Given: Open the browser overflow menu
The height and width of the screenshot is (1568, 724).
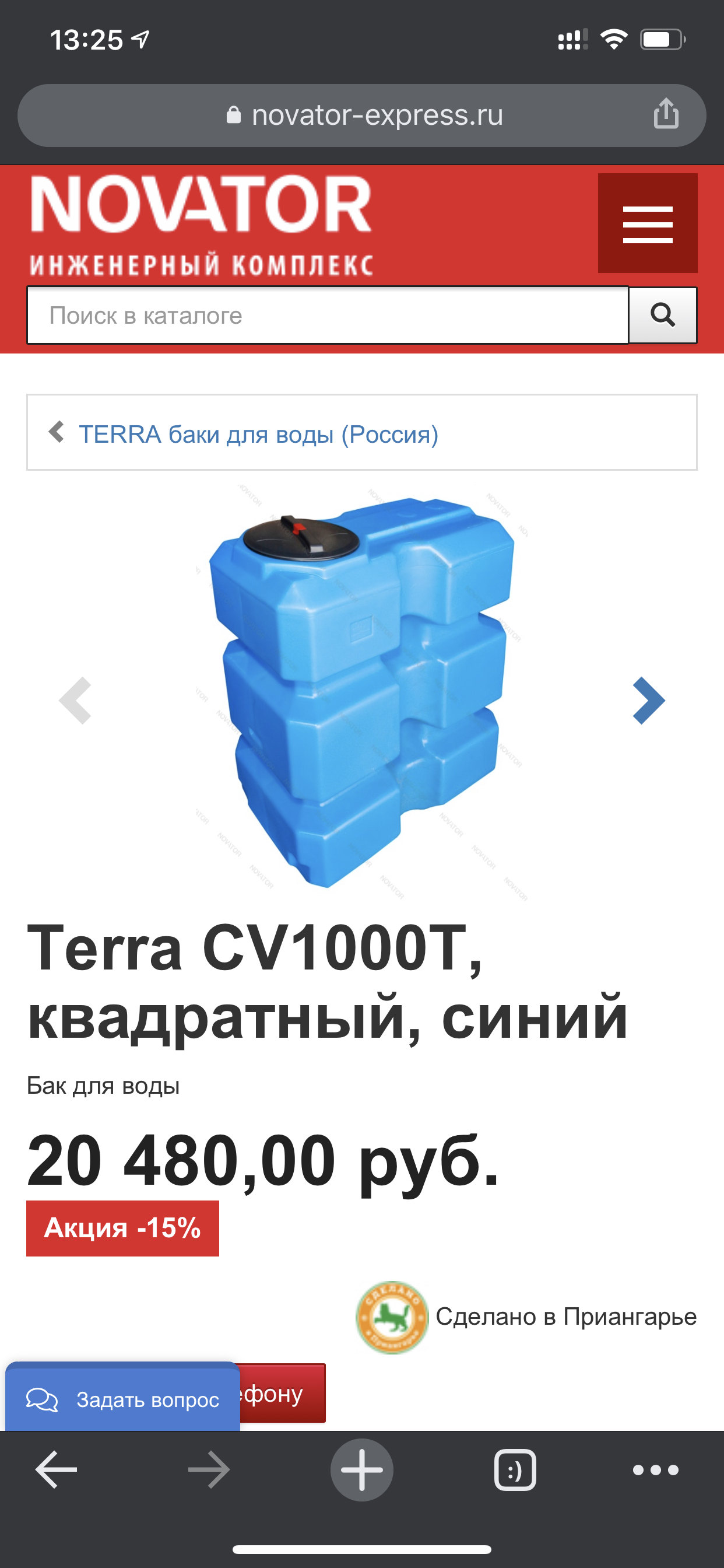Looking at the screenshot, I should coord(655,1469).
